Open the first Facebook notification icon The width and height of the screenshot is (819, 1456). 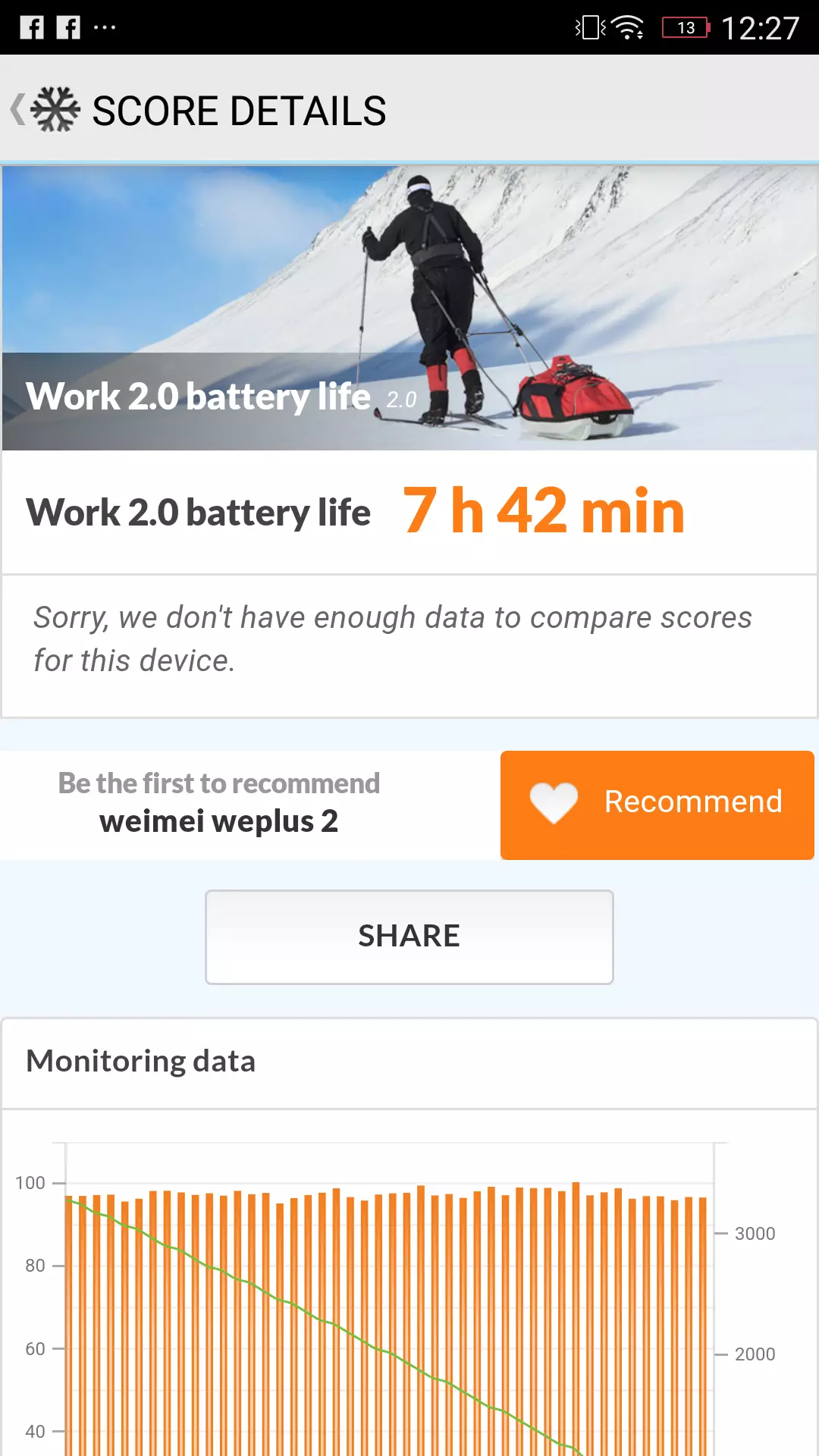coord(32,29)
